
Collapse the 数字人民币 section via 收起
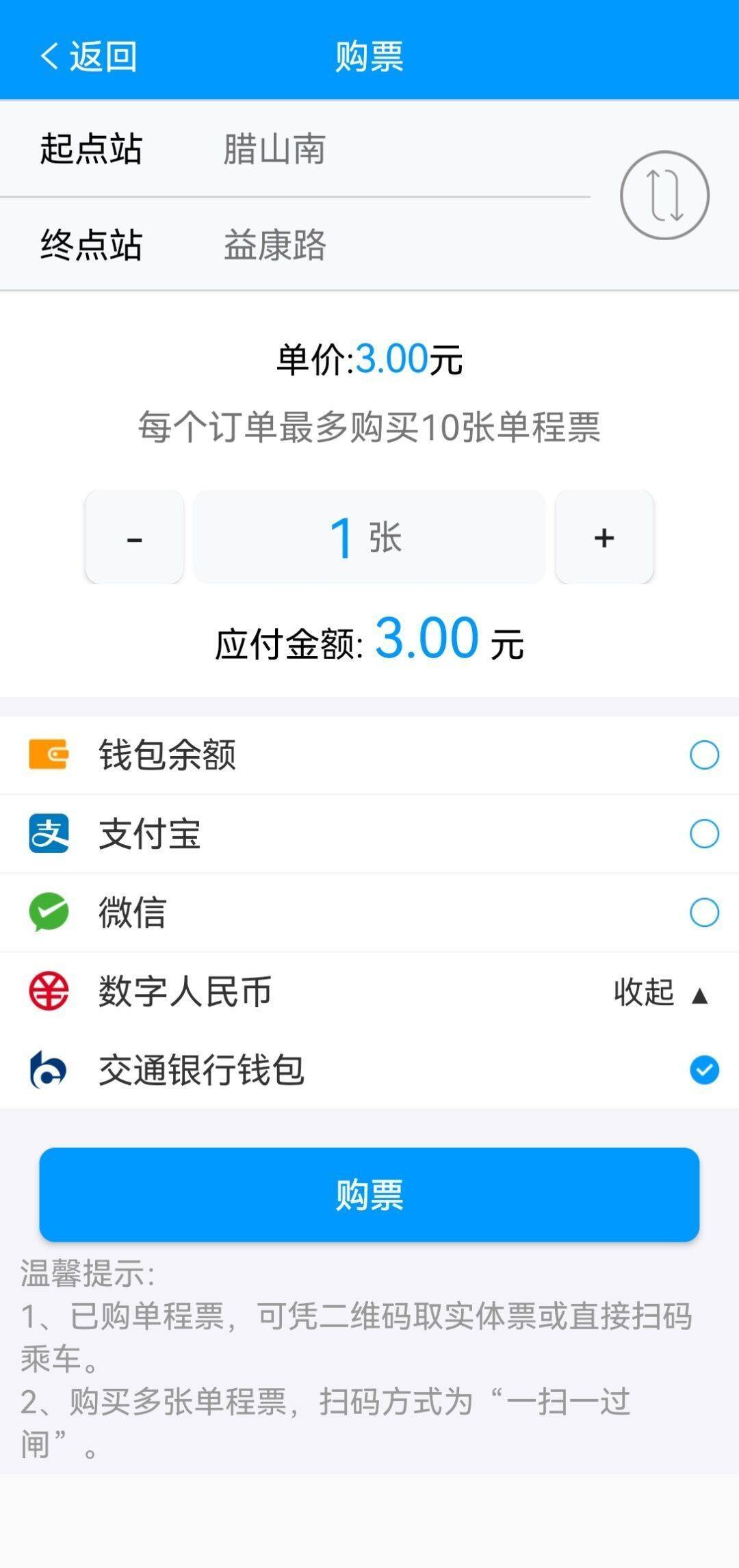tap(659, 993)
